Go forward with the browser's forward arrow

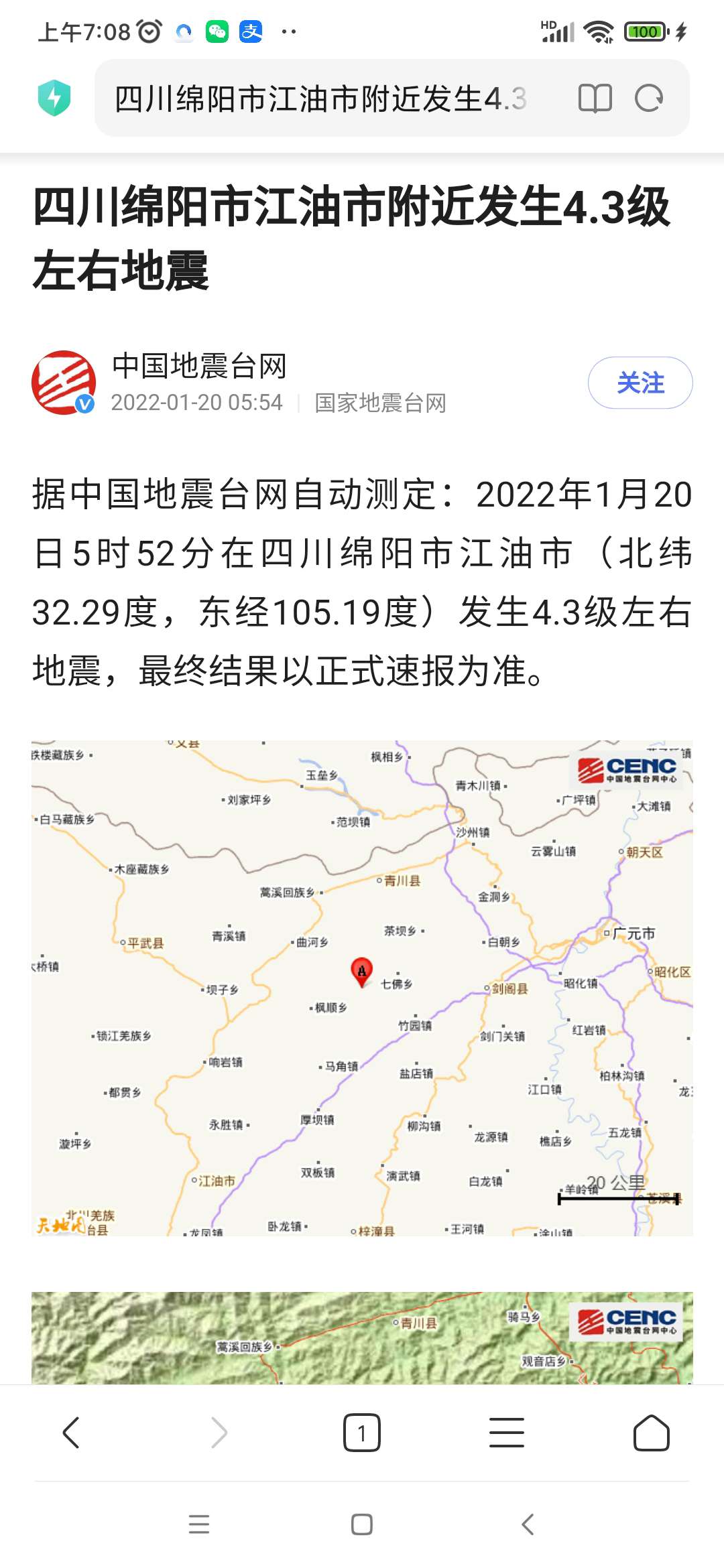tap(219, 1433)
